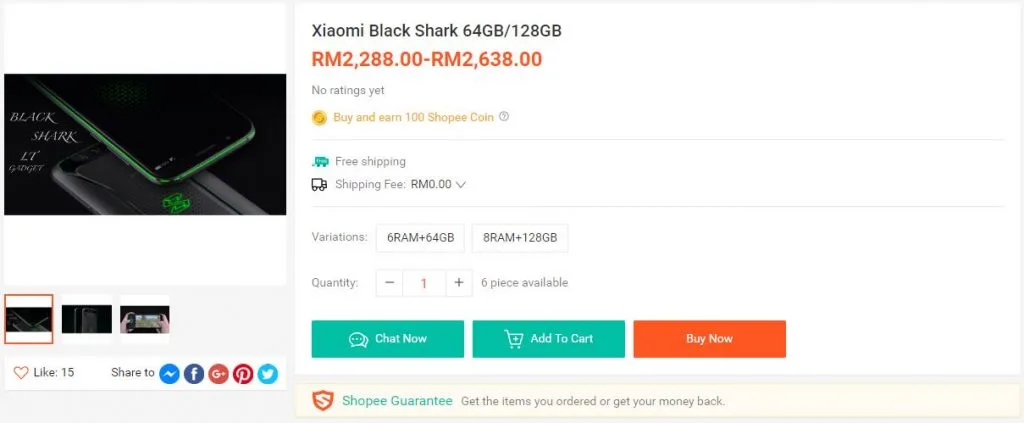Share the listing on Twitter
The image size is (1024, 423).
[x=268, y=373]
